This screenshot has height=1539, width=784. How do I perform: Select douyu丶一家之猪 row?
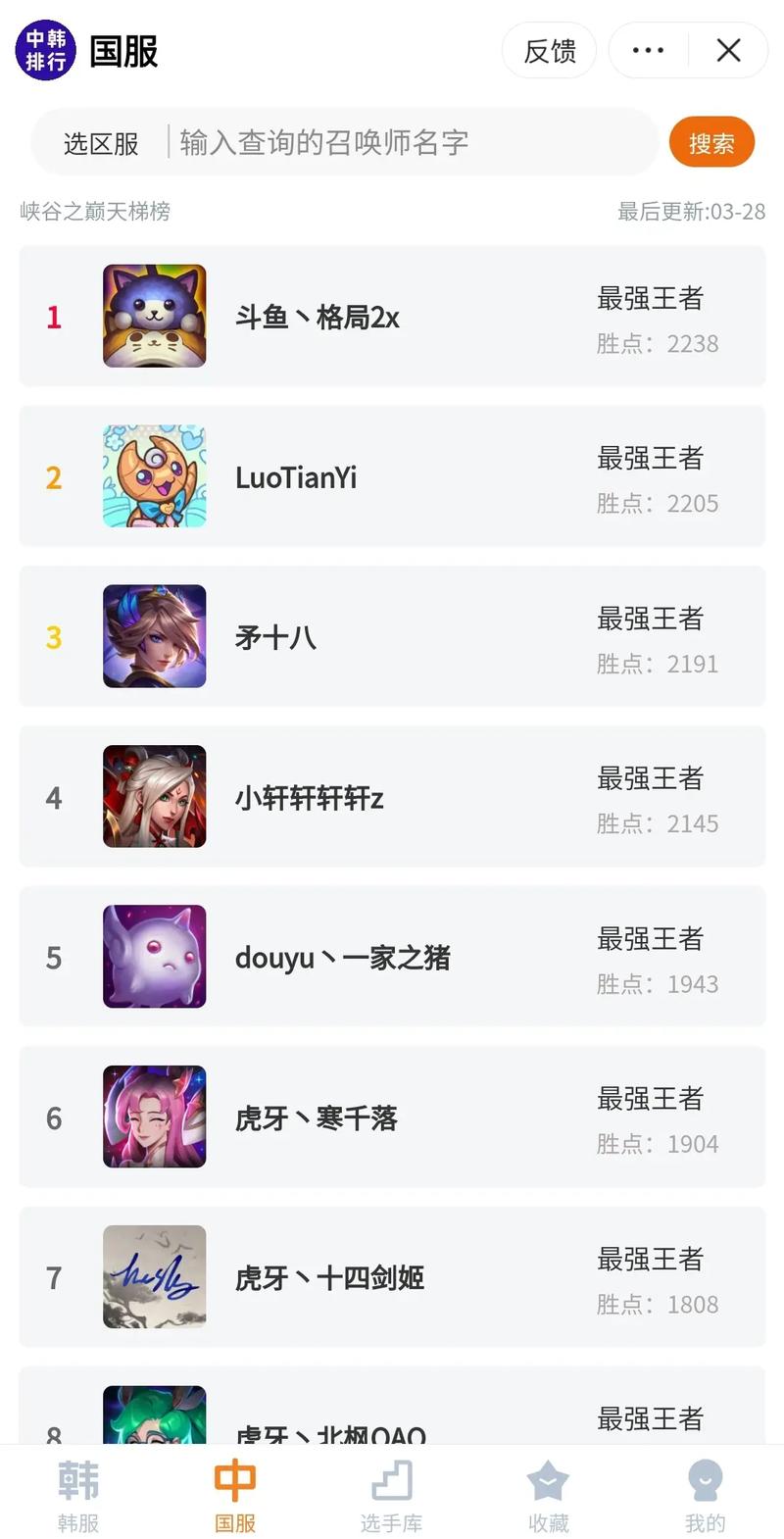click(392, 957)
